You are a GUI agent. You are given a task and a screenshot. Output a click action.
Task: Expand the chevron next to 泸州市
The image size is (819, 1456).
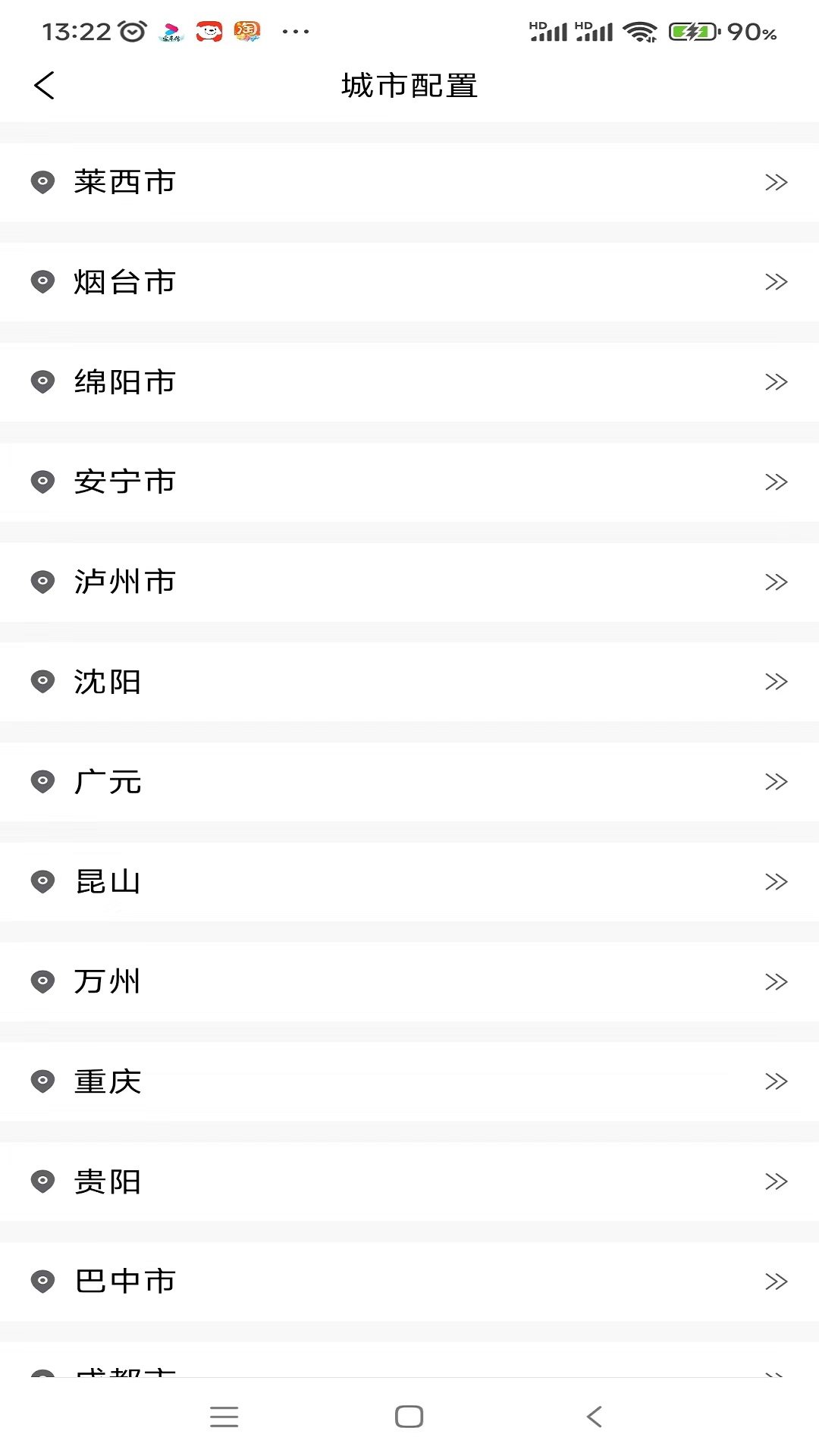point(775,582)
